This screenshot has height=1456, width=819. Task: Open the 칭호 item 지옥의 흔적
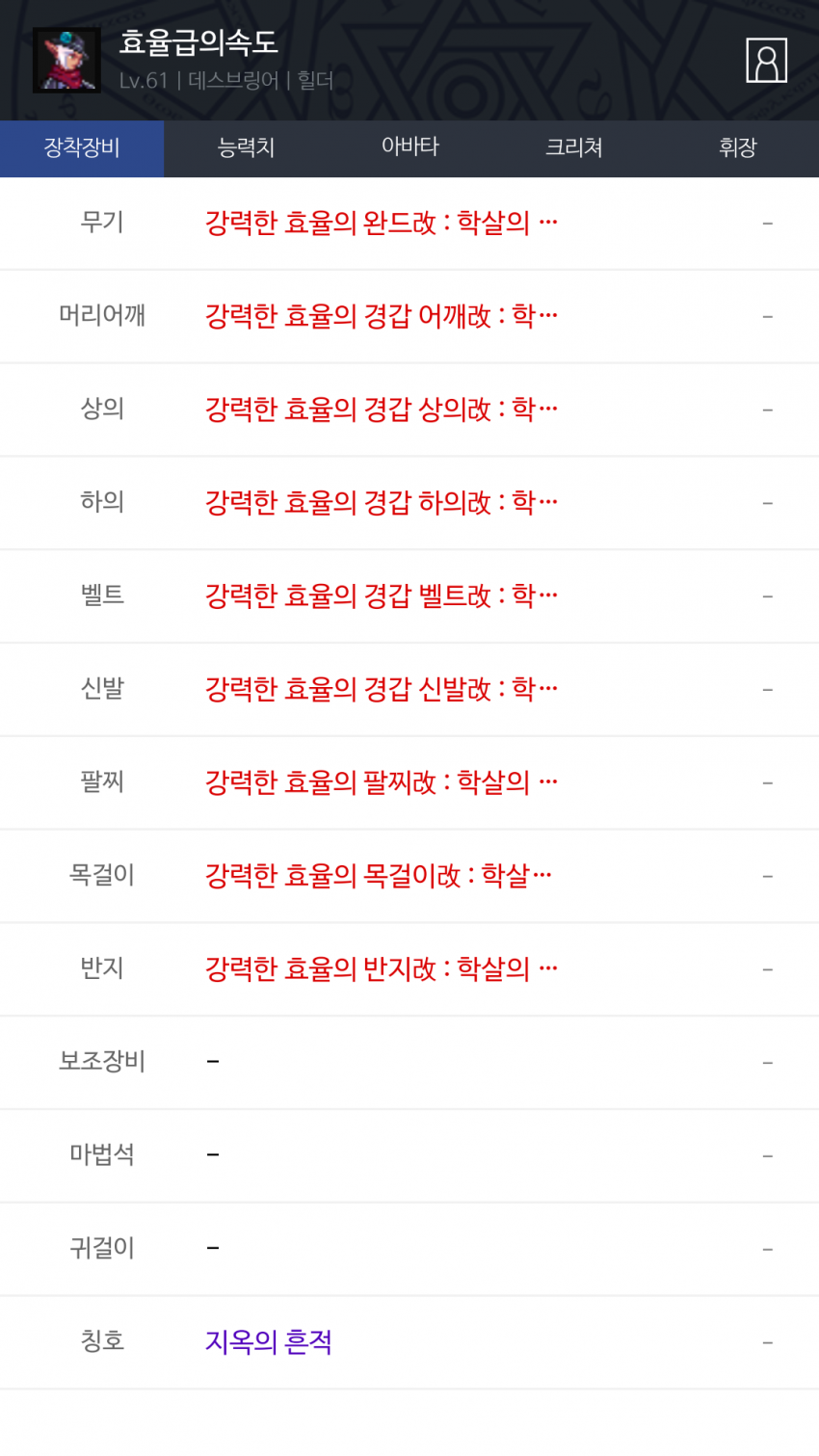[269, 1342]
